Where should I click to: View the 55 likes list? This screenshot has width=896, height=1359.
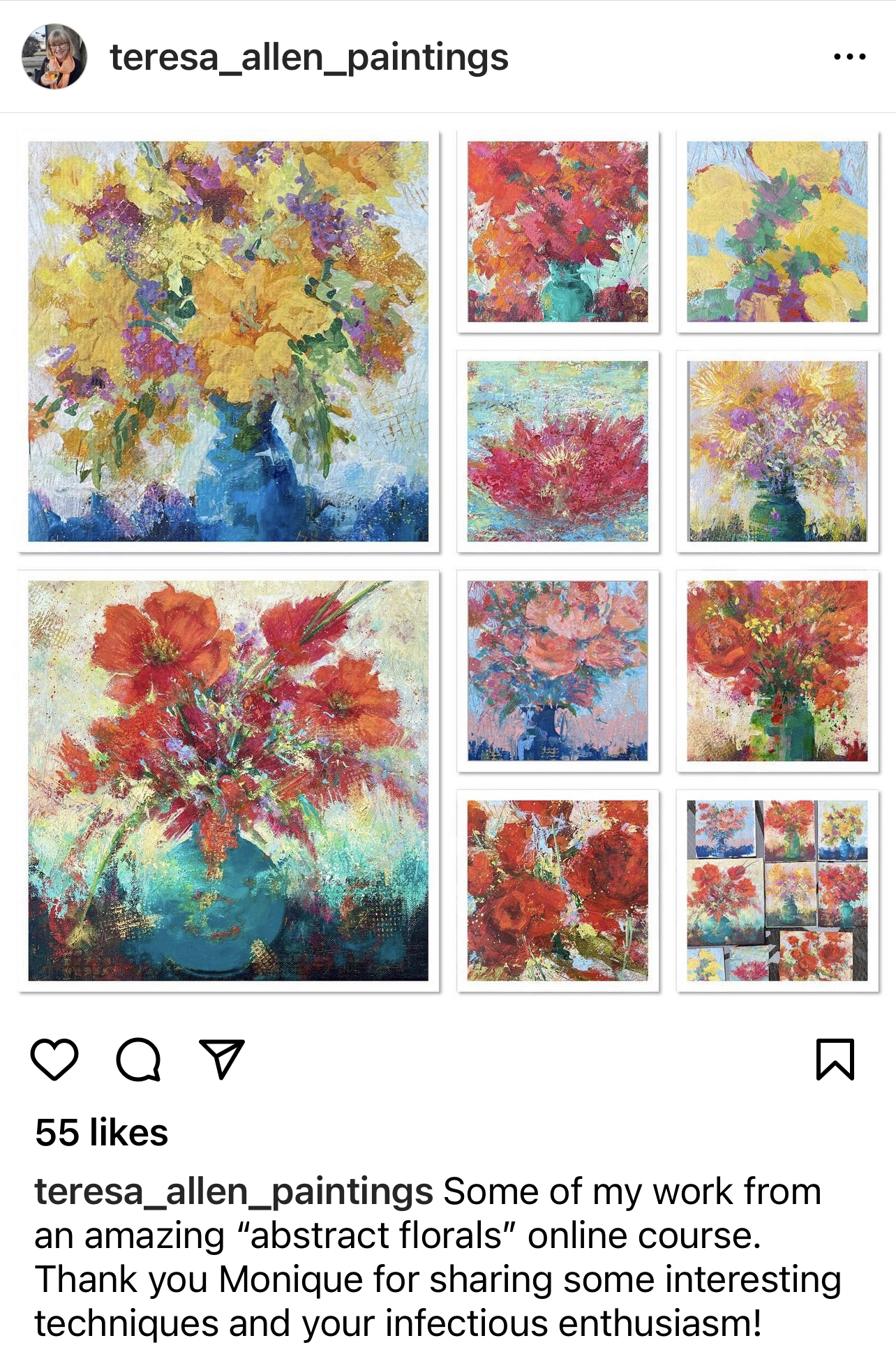(102, 1132)
